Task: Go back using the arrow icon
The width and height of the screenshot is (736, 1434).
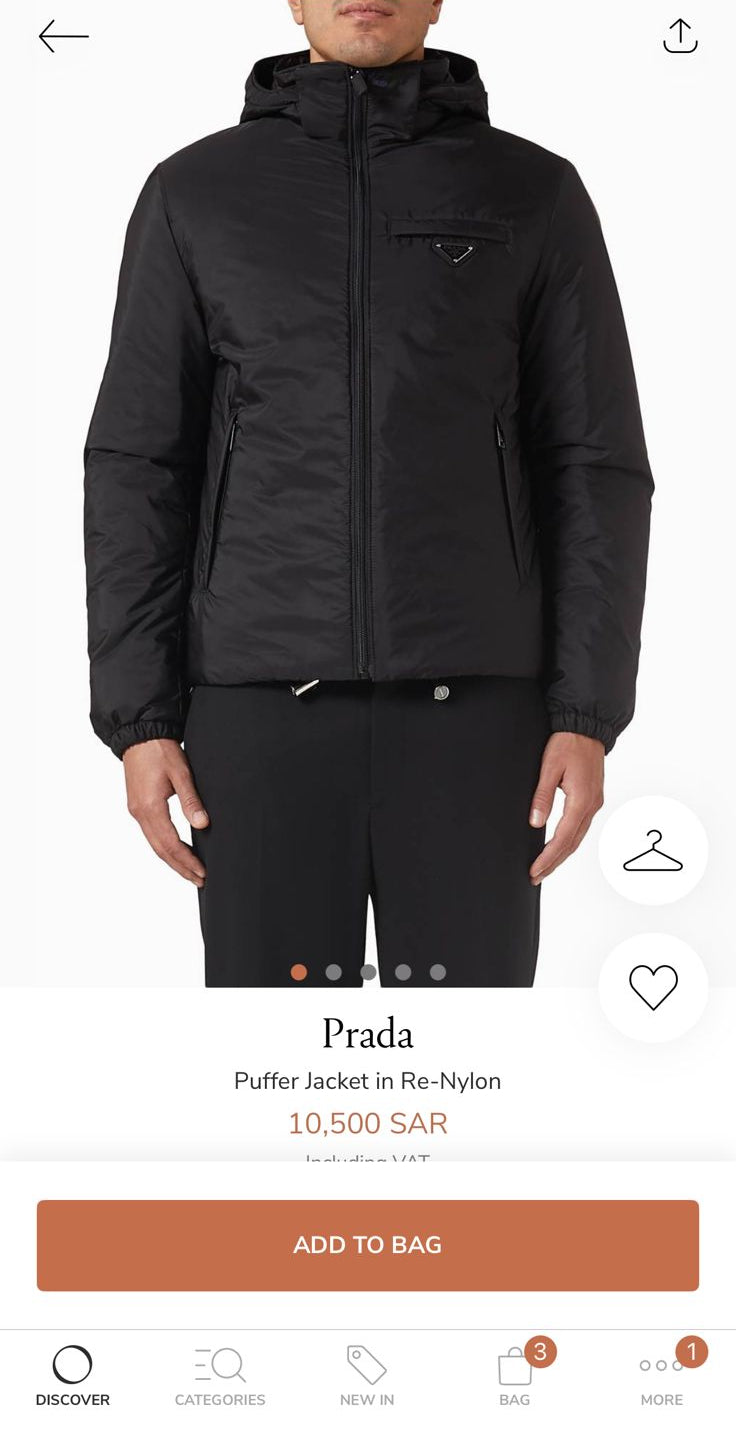Action: [x=64, y=37]
